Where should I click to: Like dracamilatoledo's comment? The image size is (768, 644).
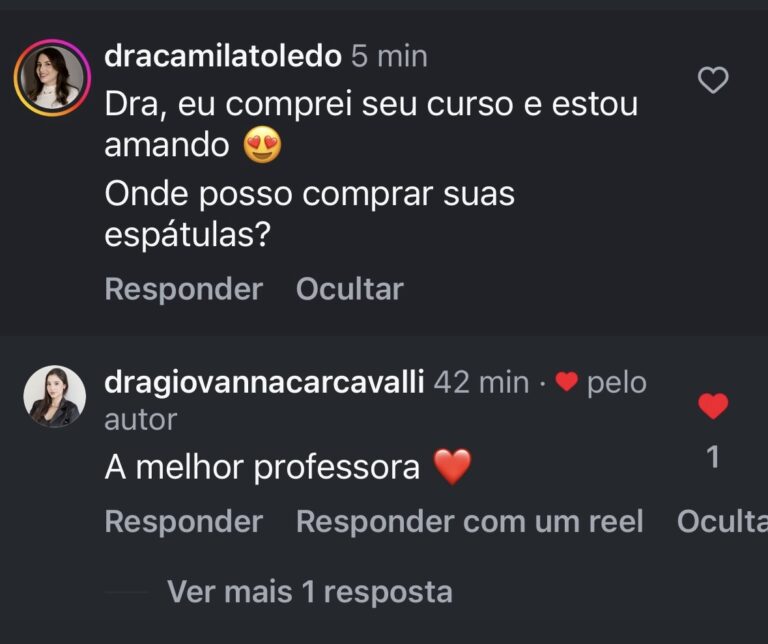[712, 81]
